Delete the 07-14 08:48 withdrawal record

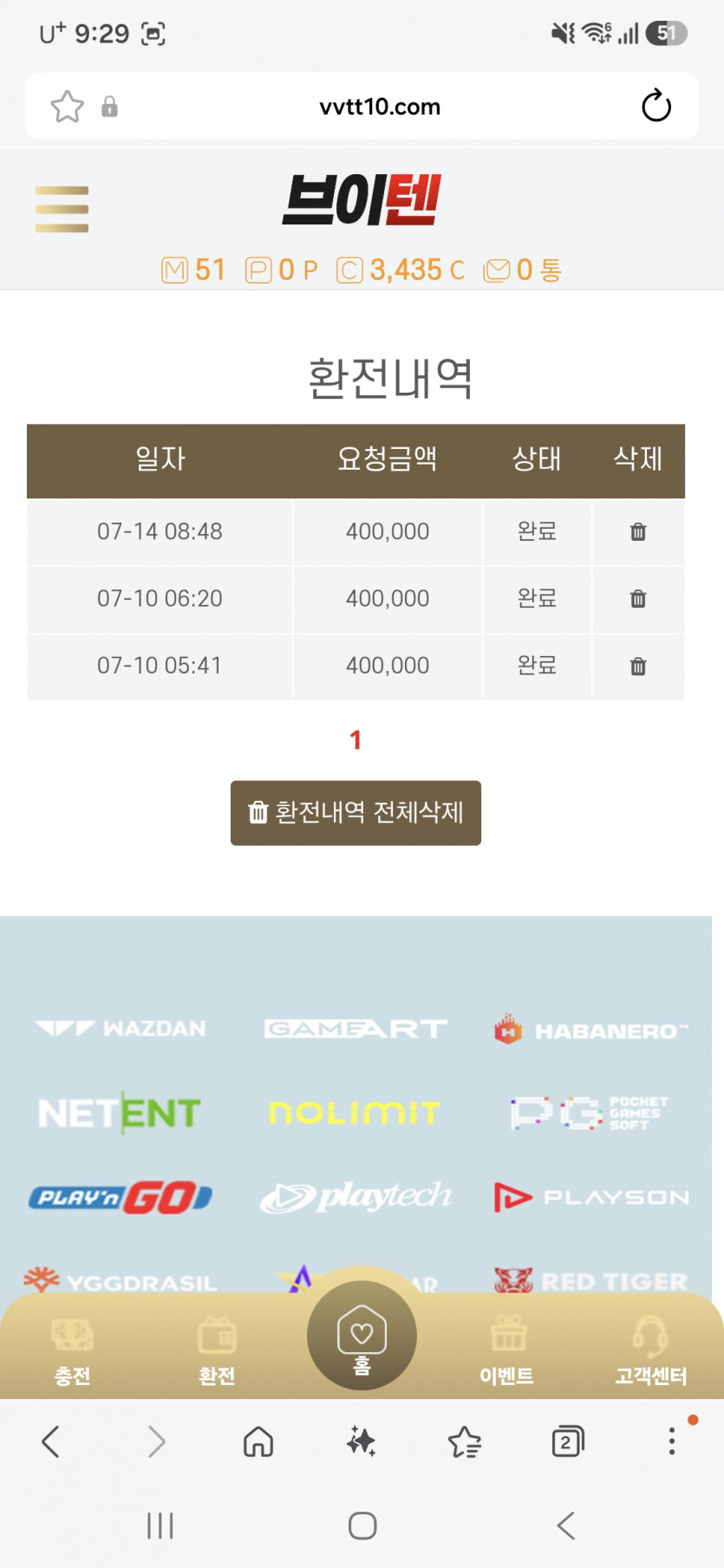[x=638, y=532]
